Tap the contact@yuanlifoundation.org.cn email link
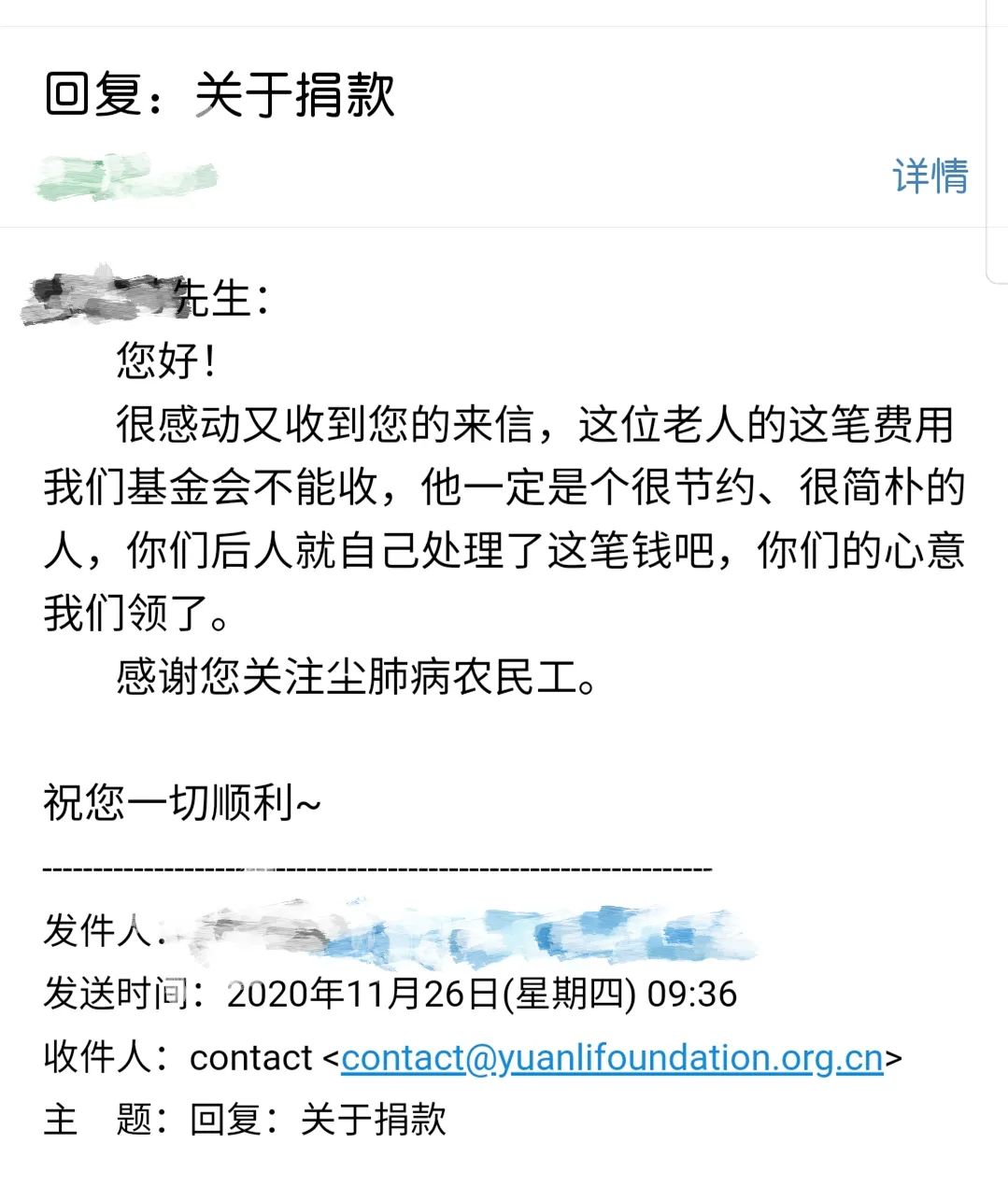The width and height of the screenshot is (1008, 1201). (x=612, y=1058)
